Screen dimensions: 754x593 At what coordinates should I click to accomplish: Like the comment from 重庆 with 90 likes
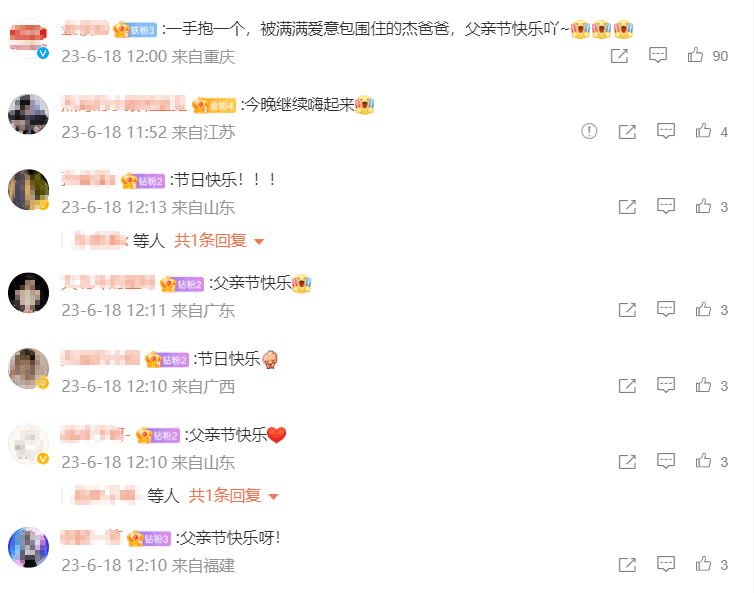tap(696, 56)
